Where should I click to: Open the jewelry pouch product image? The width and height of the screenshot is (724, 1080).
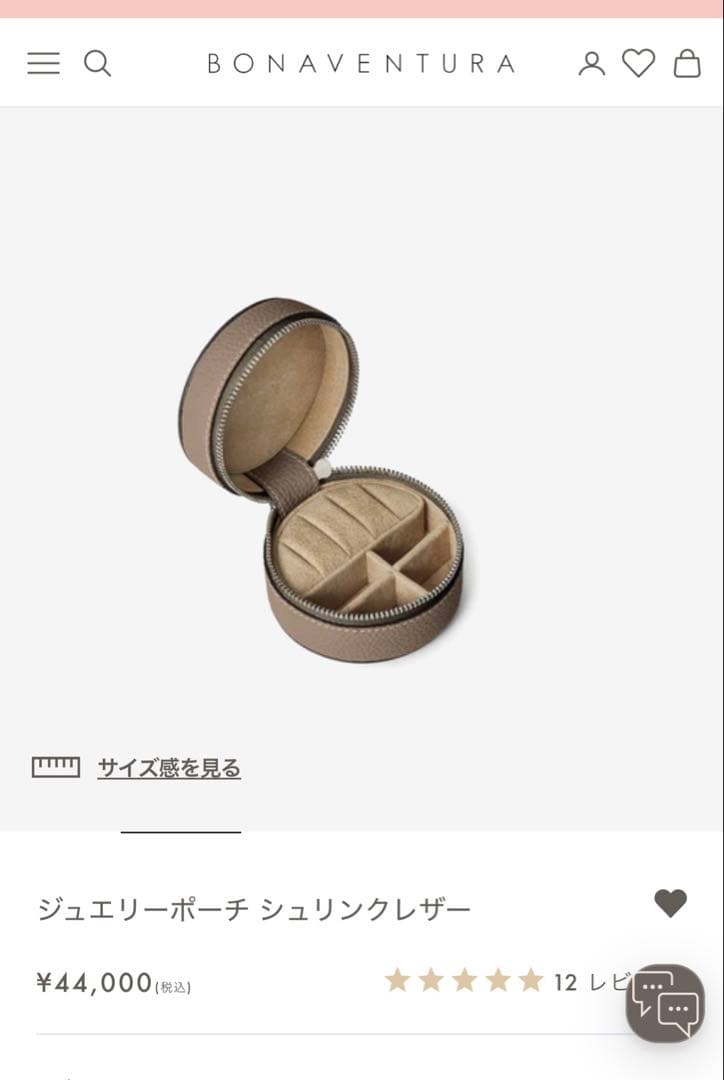(322, 478)
